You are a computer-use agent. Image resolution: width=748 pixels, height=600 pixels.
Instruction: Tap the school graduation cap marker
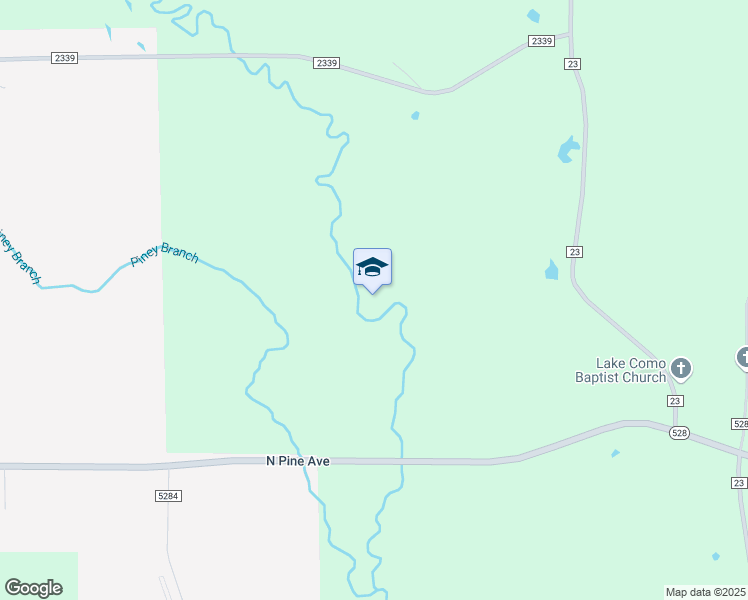pyautogui.click(x=372, y=268)
